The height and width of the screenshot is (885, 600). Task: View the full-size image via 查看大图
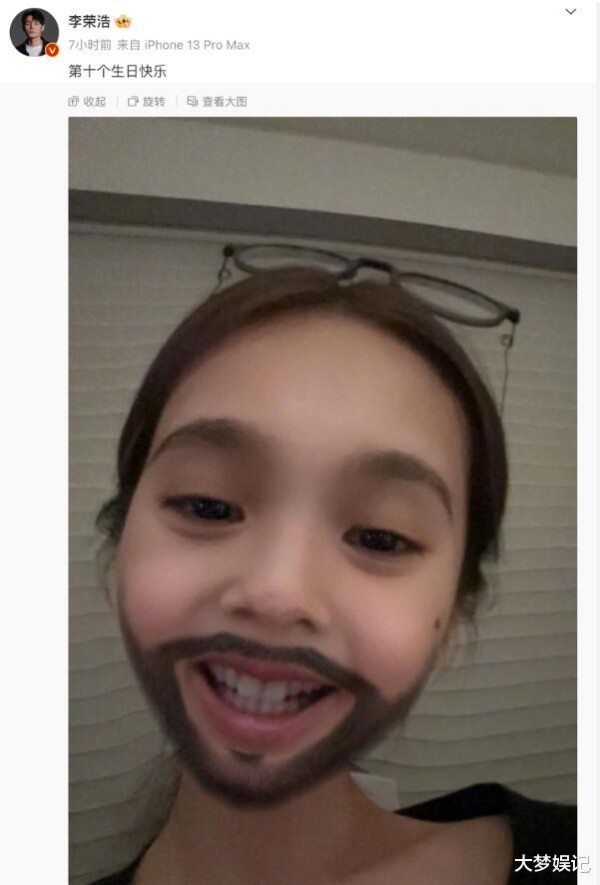(217, 102)
